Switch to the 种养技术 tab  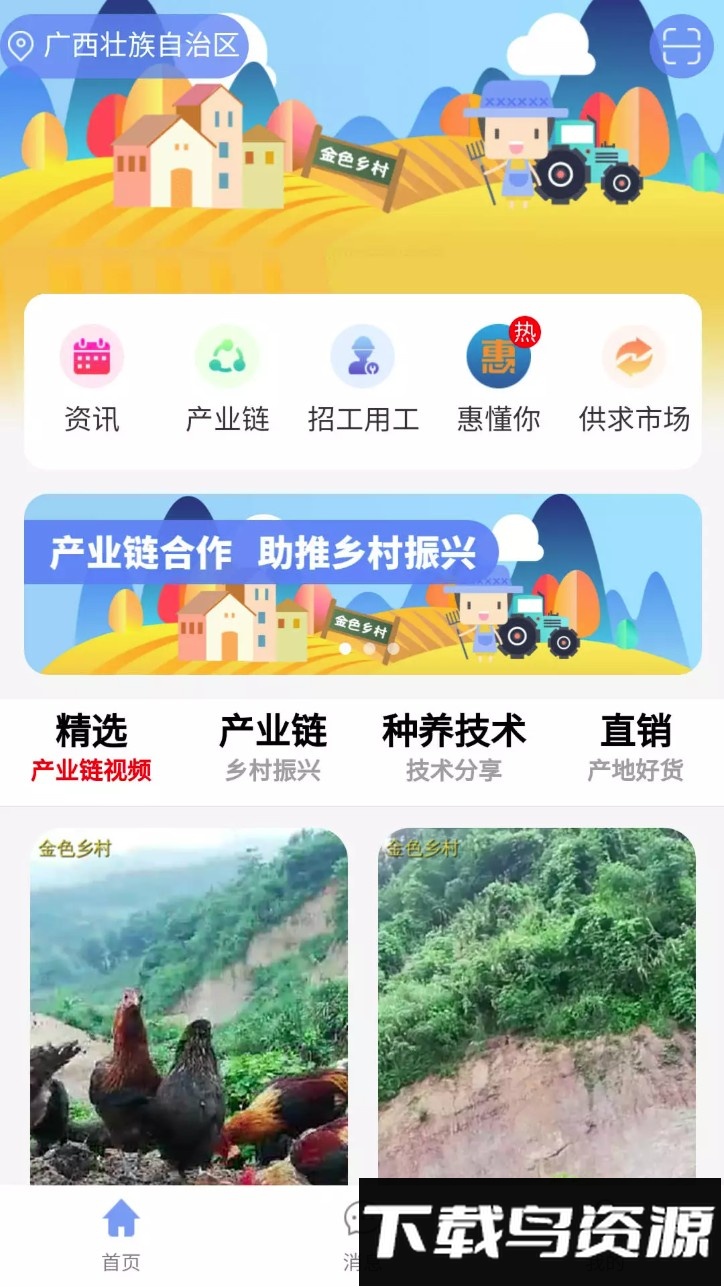pos(454,747)
